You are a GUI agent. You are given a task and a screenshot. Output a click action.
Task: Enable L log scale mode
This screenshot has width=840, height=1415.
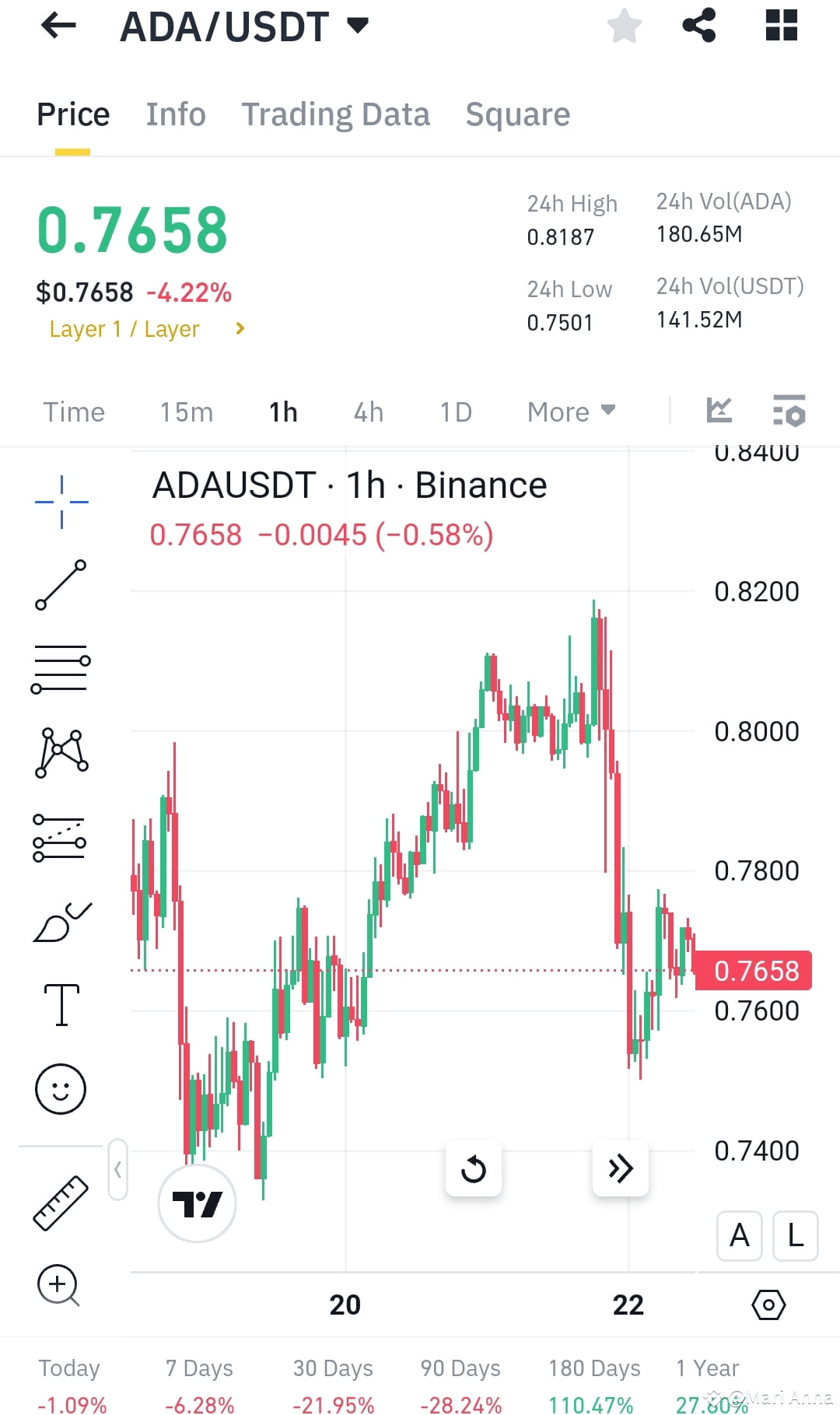tap(794, 1236)
